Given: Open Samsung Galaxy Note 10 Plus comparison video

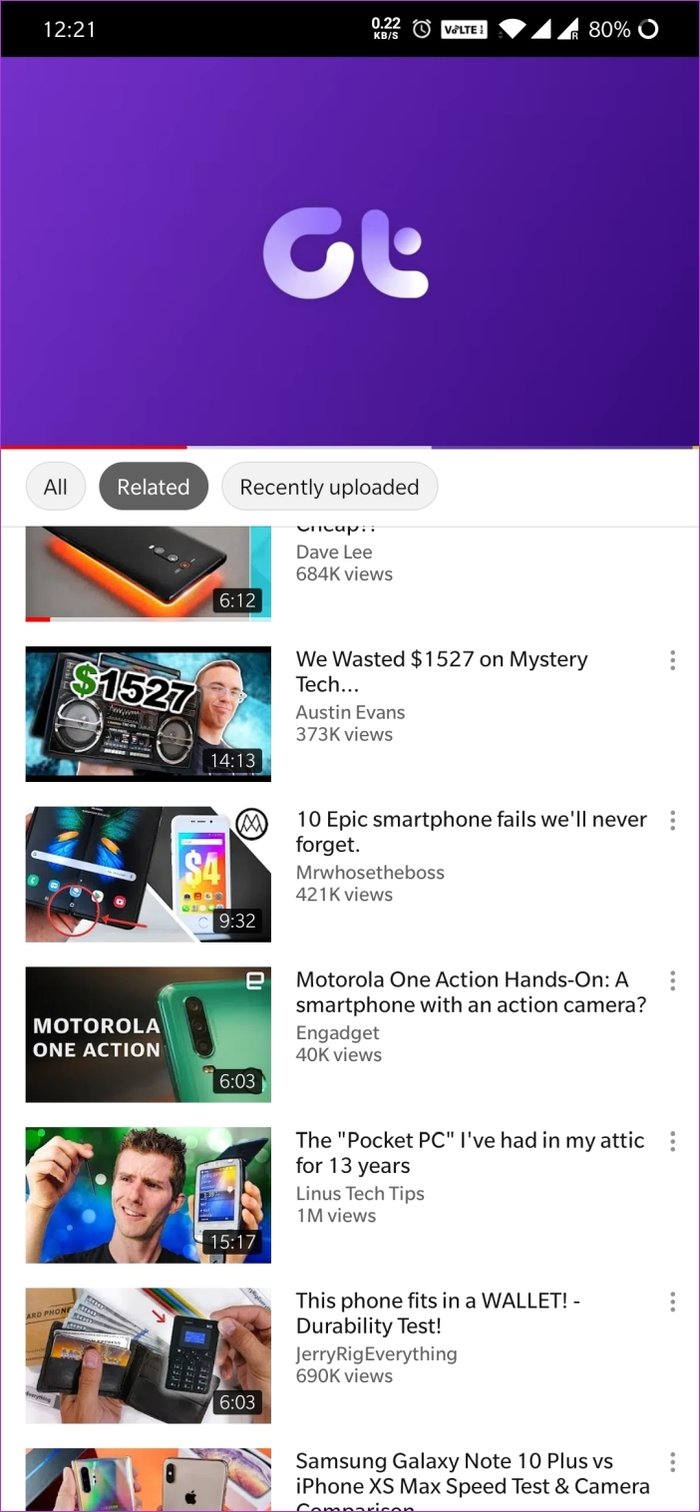Looking at the screenshot, I should (x=148, y=1482).
